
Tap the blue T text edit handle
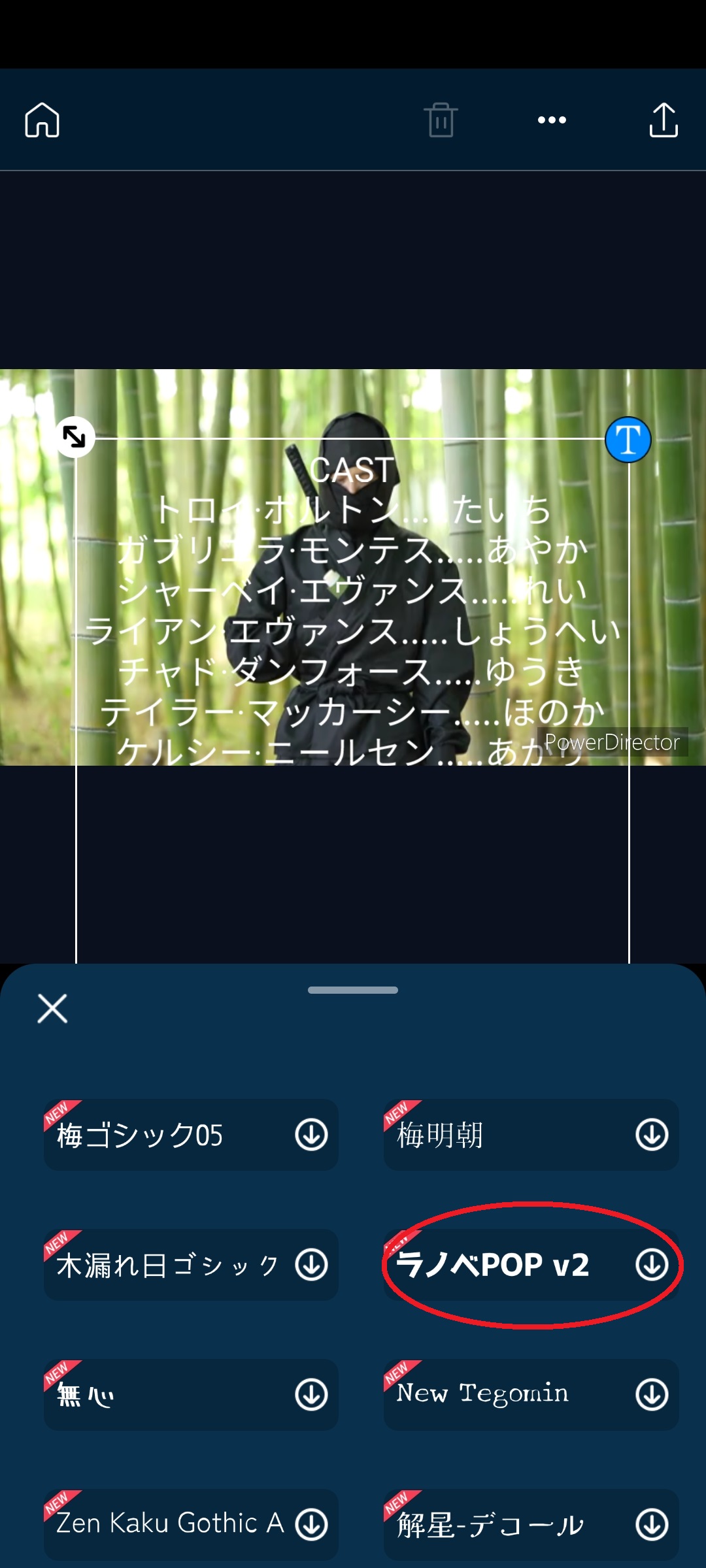628,440
